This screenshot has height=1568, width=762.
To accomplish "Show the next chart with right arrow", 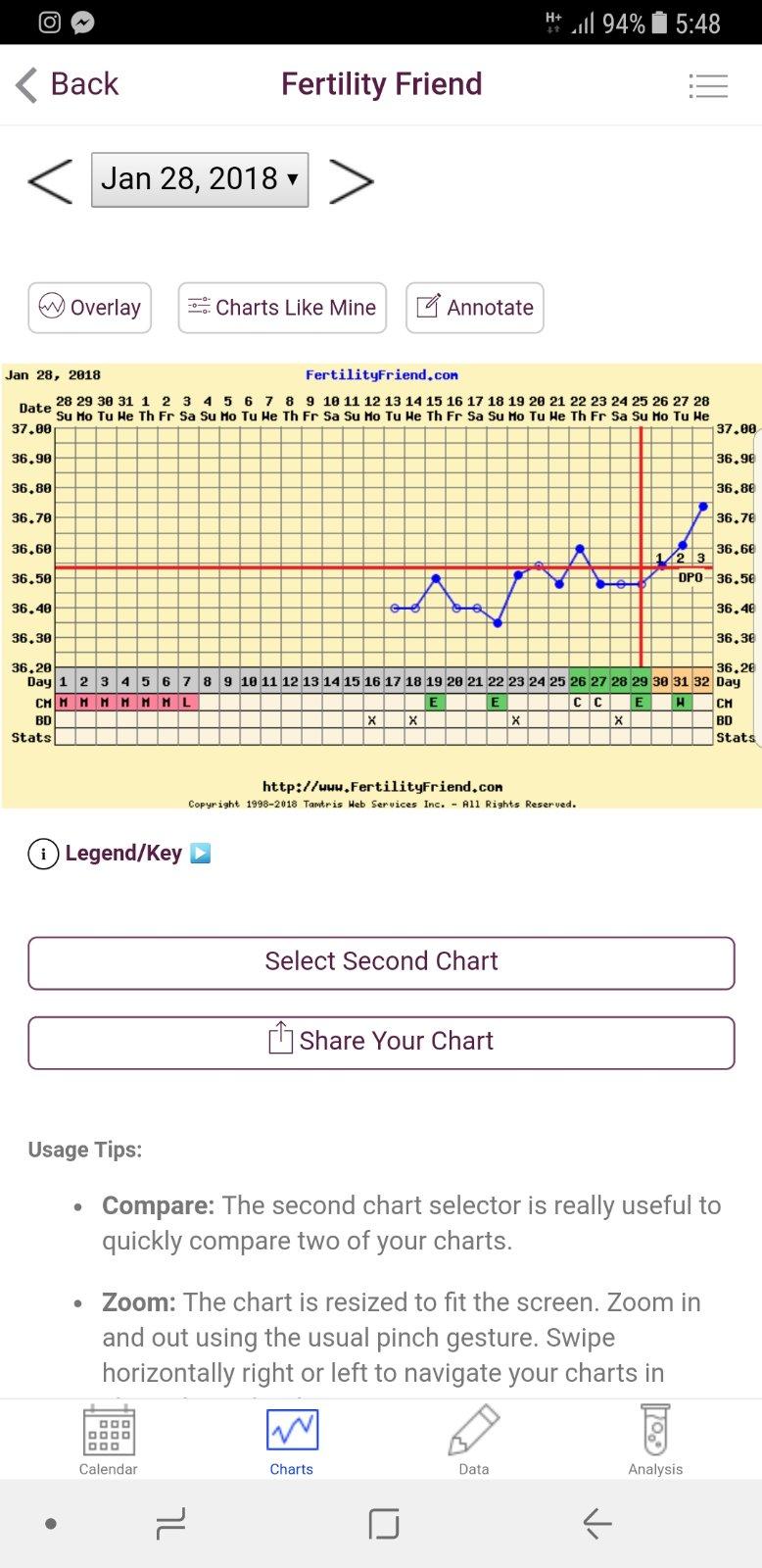I will click(x=351, y=180).
